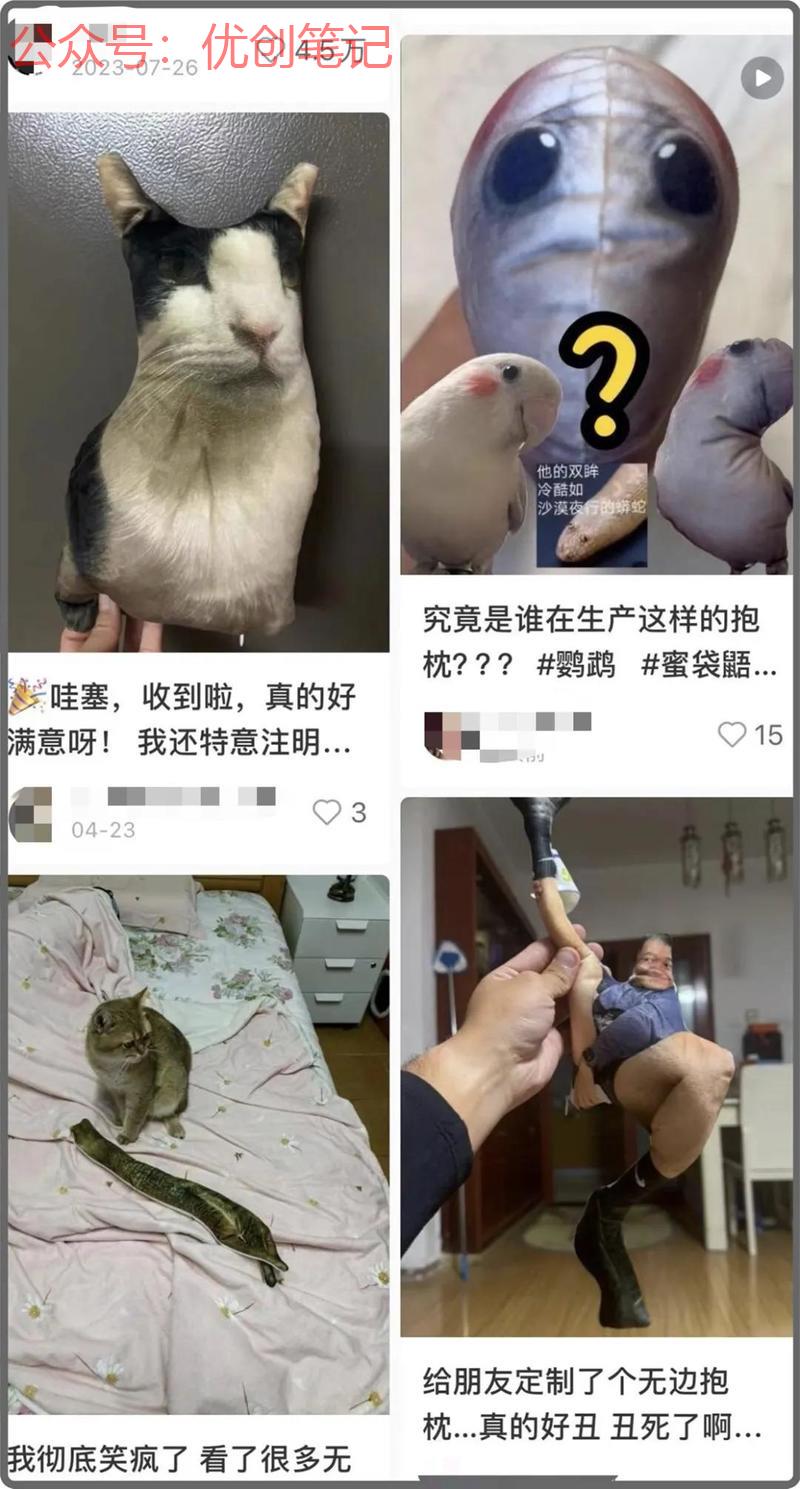Viewport: 800px width, 1489px height.
Task: Like the post '究竟是谁在生产这样的抱枕'
Action: pos(733,735)
